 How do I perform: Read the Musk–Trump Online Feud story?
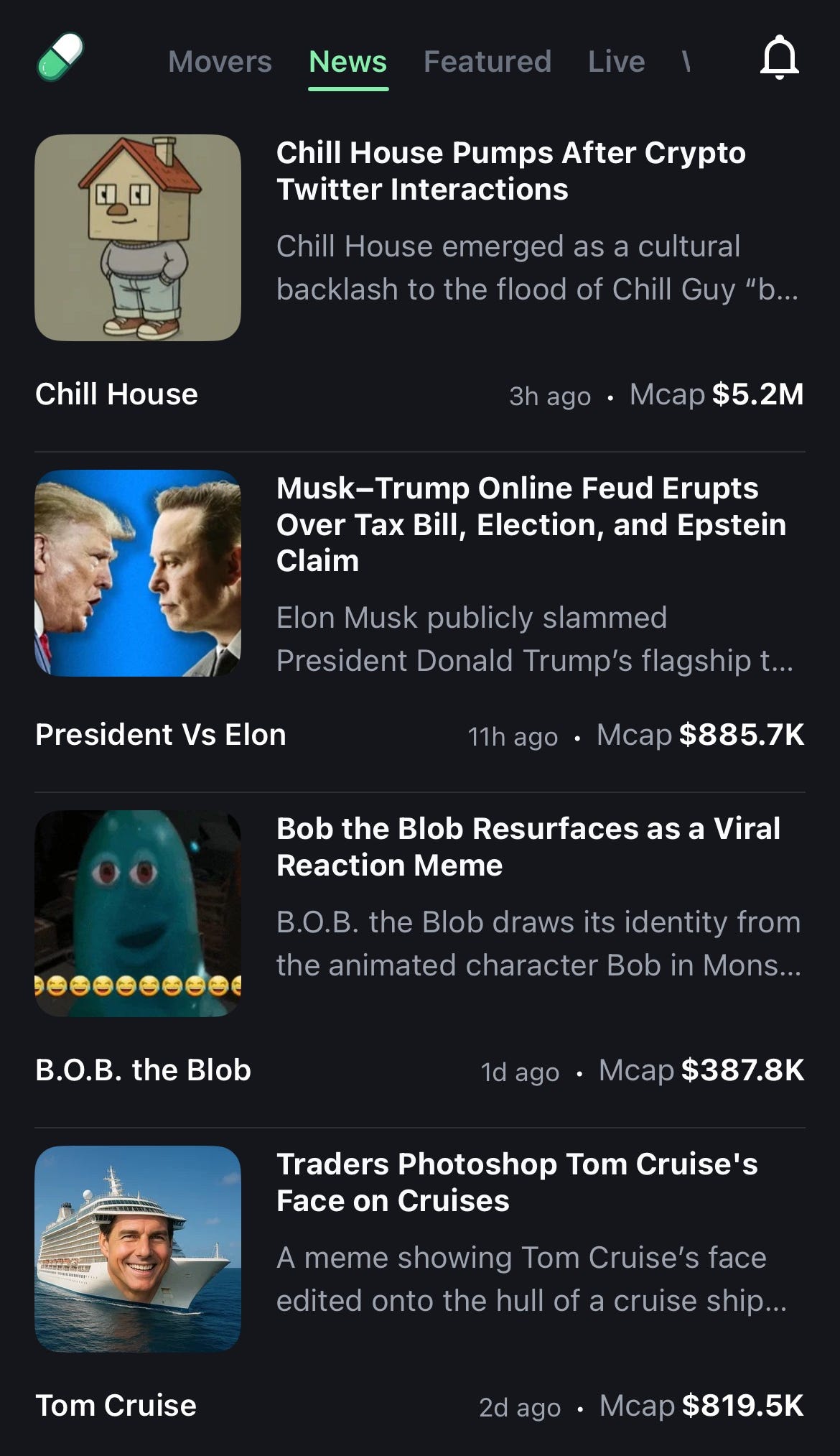531,524
